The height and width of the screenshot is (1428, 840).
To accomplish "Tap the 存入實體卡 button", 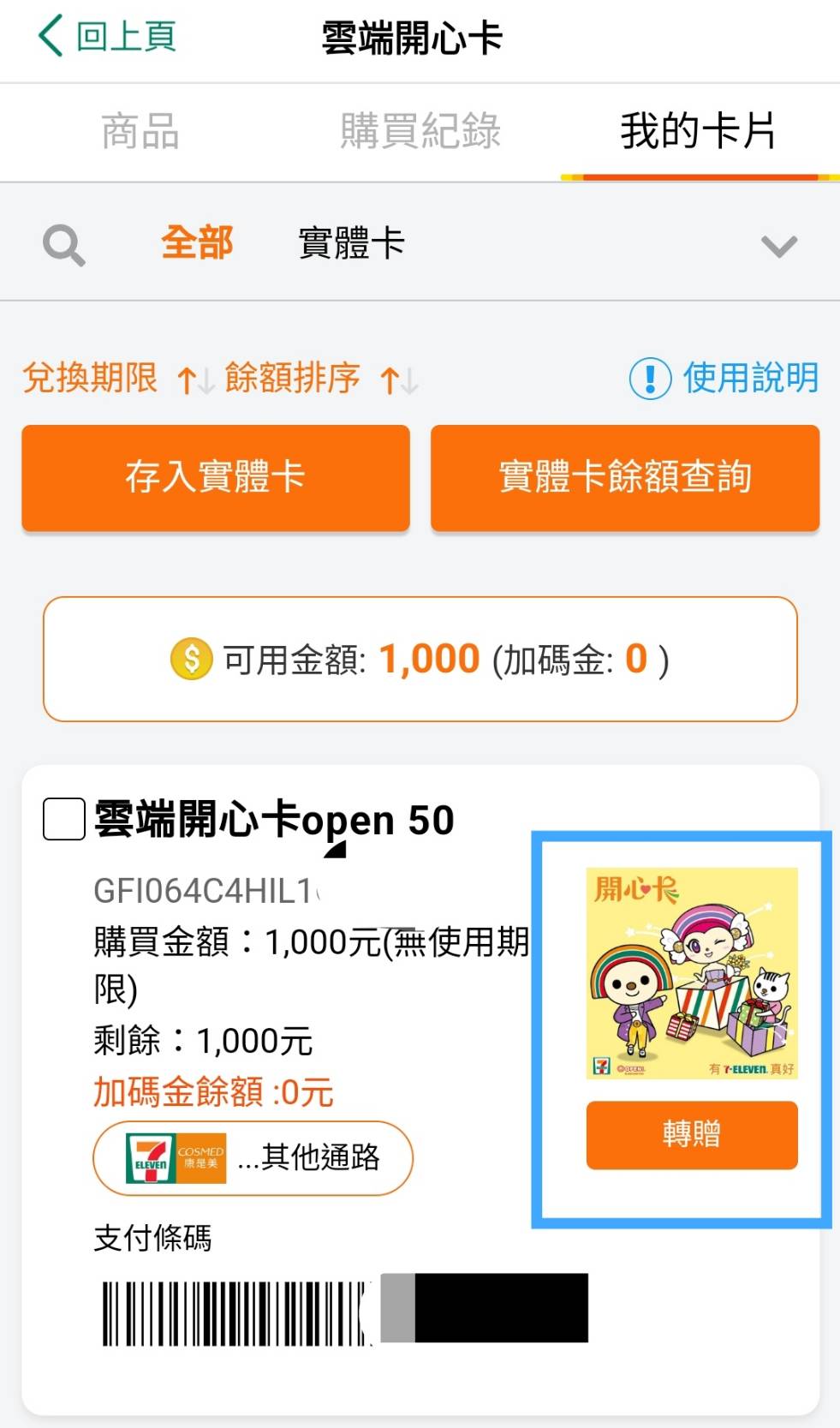I will click(x=216, y=477).
